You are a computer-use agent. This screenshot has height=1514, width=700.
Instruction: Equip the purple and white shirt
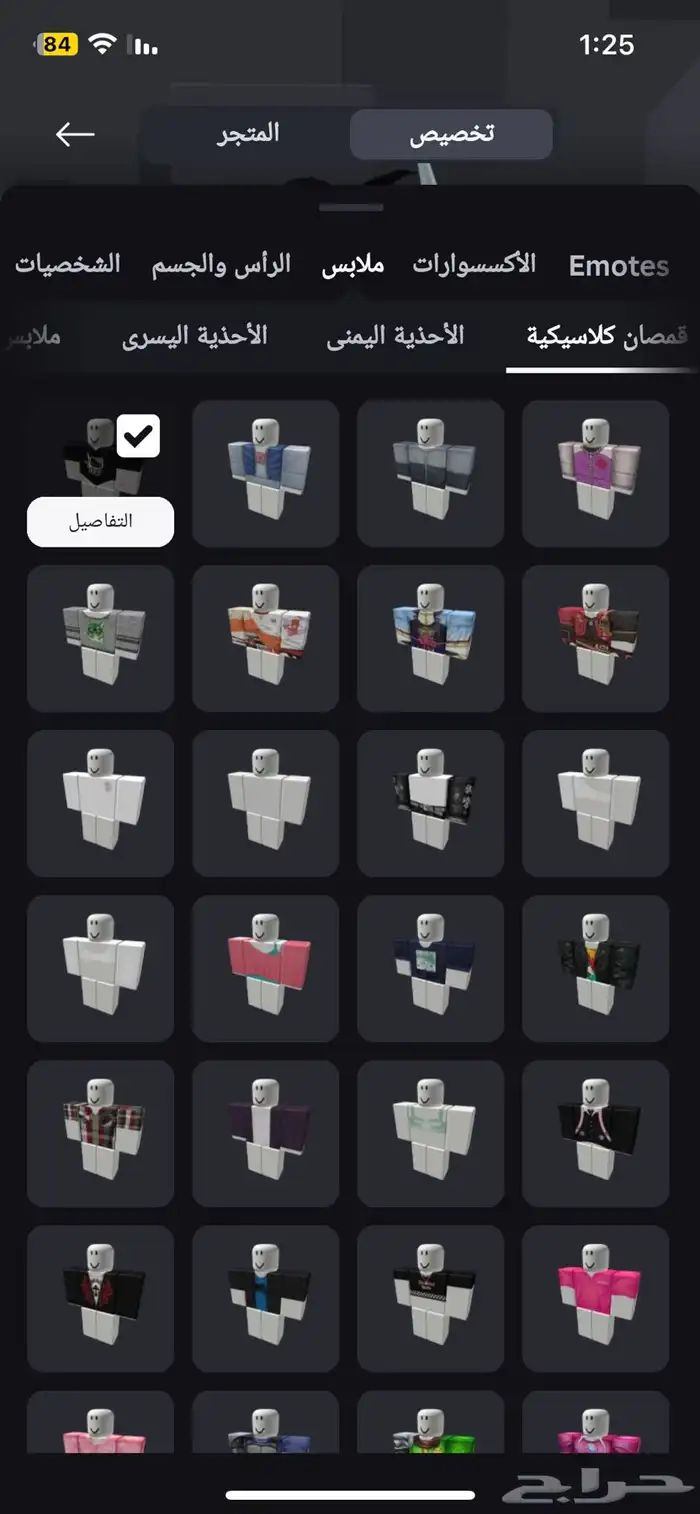point(595,473)
